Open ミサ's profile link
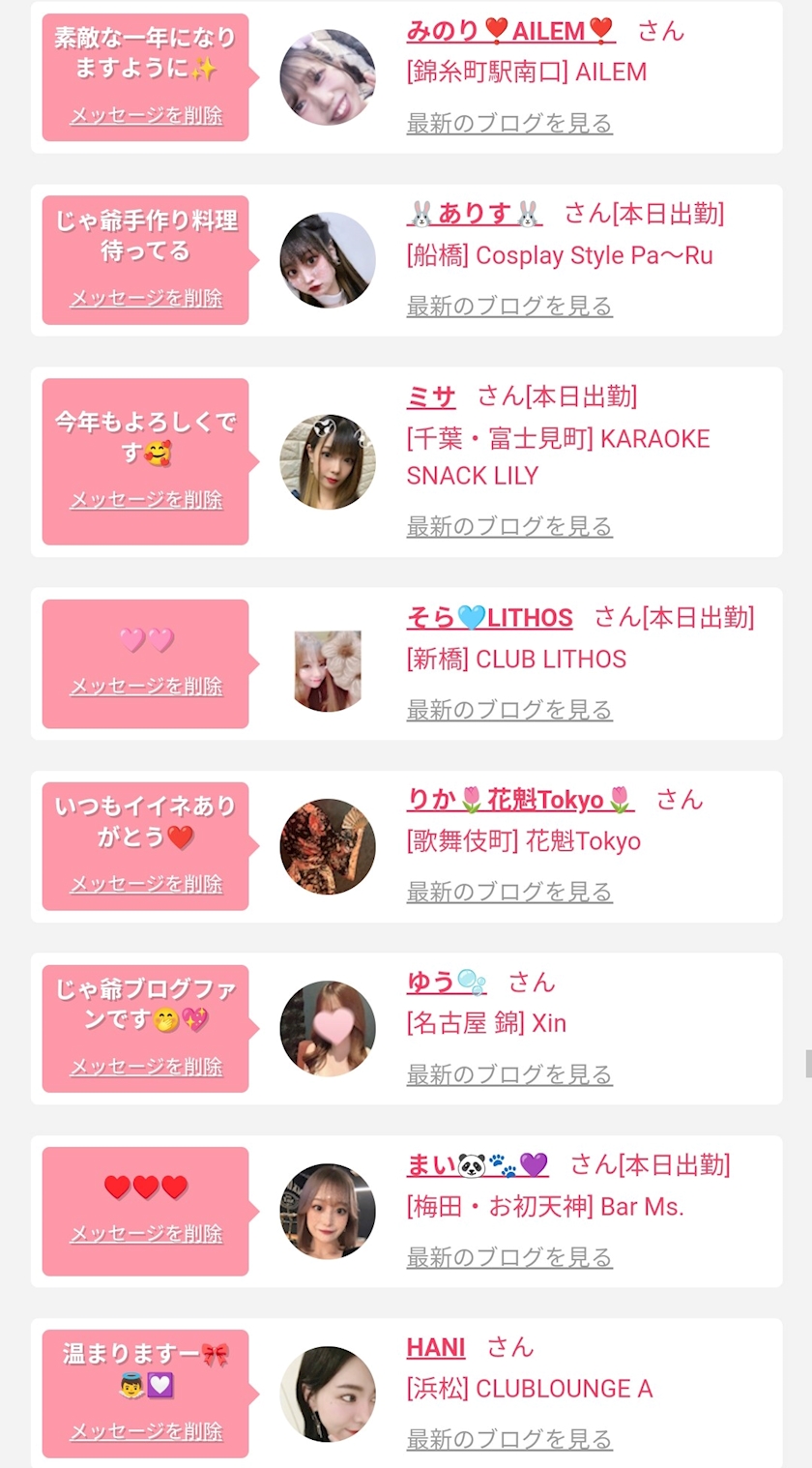 431,396
